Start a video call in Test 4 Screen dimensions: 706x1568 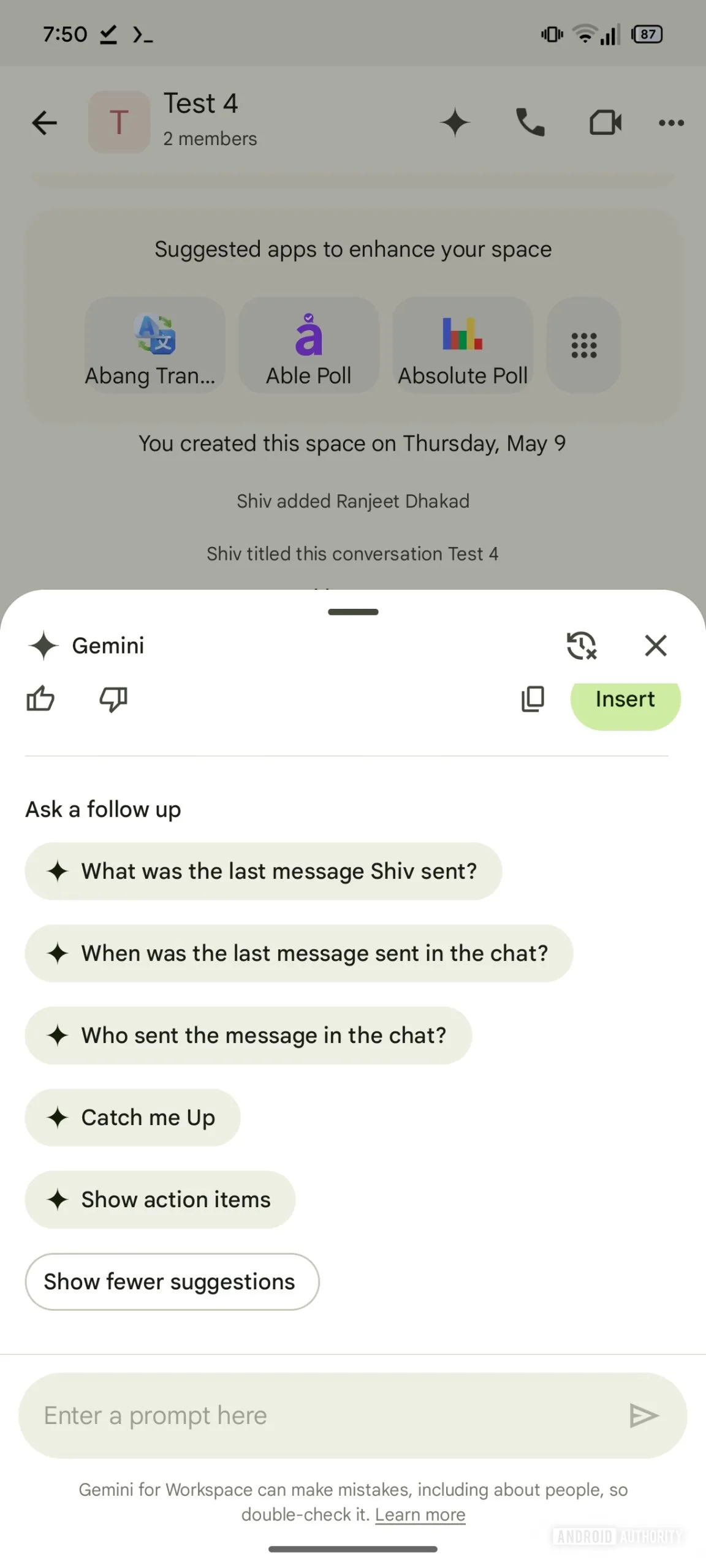pos(605,123)
